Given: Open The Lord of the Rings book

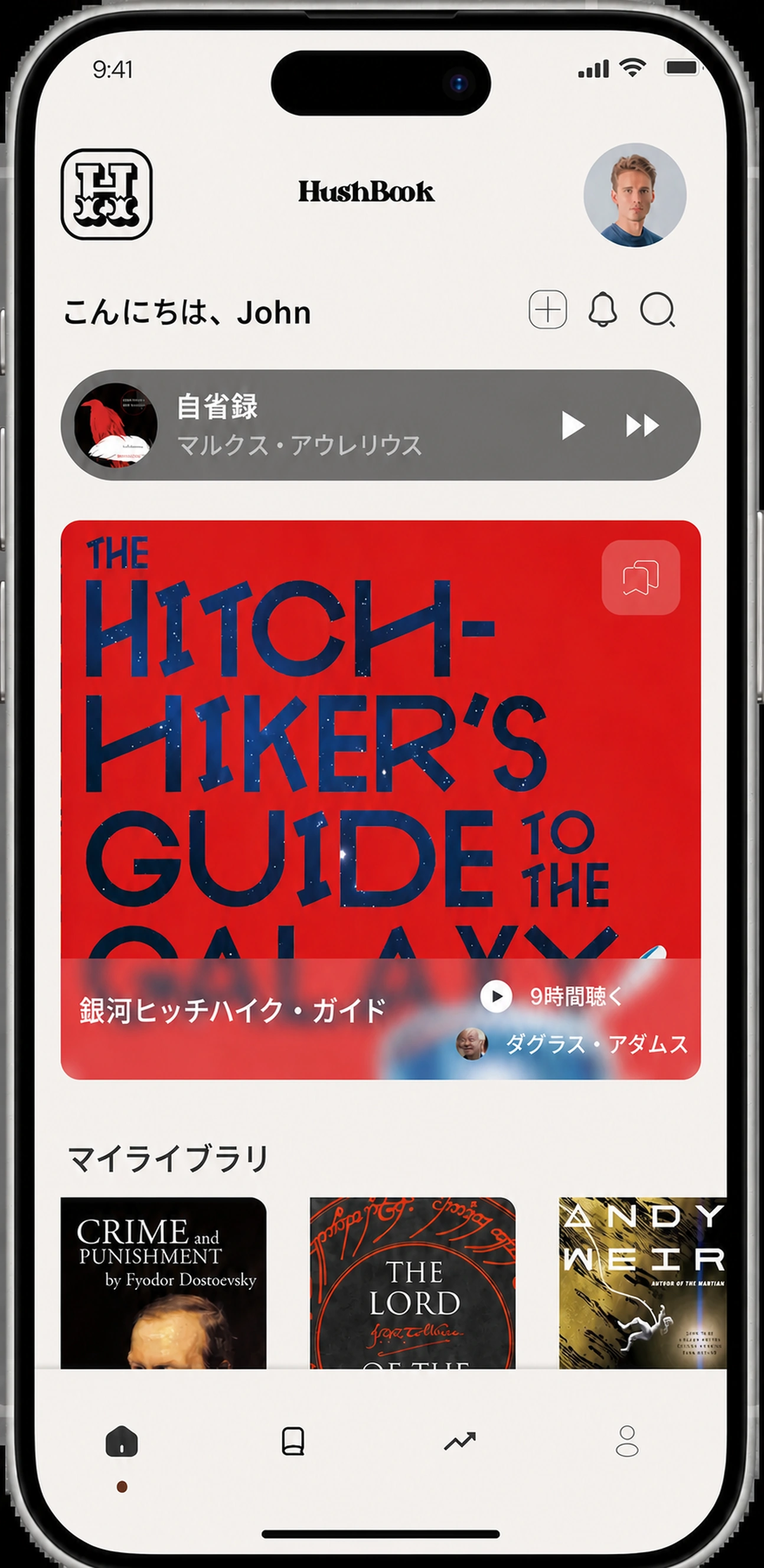Looking at the screenshot, I should 413,1283.
